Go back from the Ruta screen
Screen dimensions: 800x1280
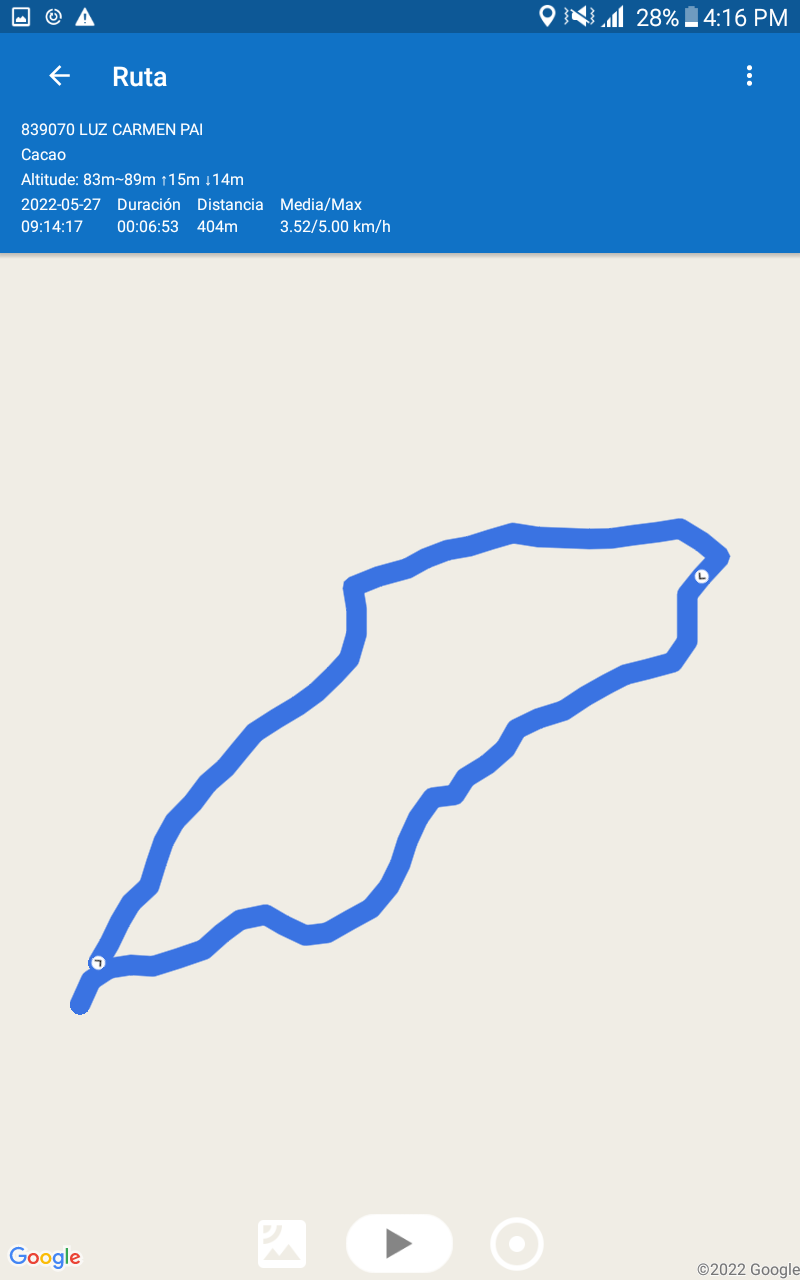59,76
